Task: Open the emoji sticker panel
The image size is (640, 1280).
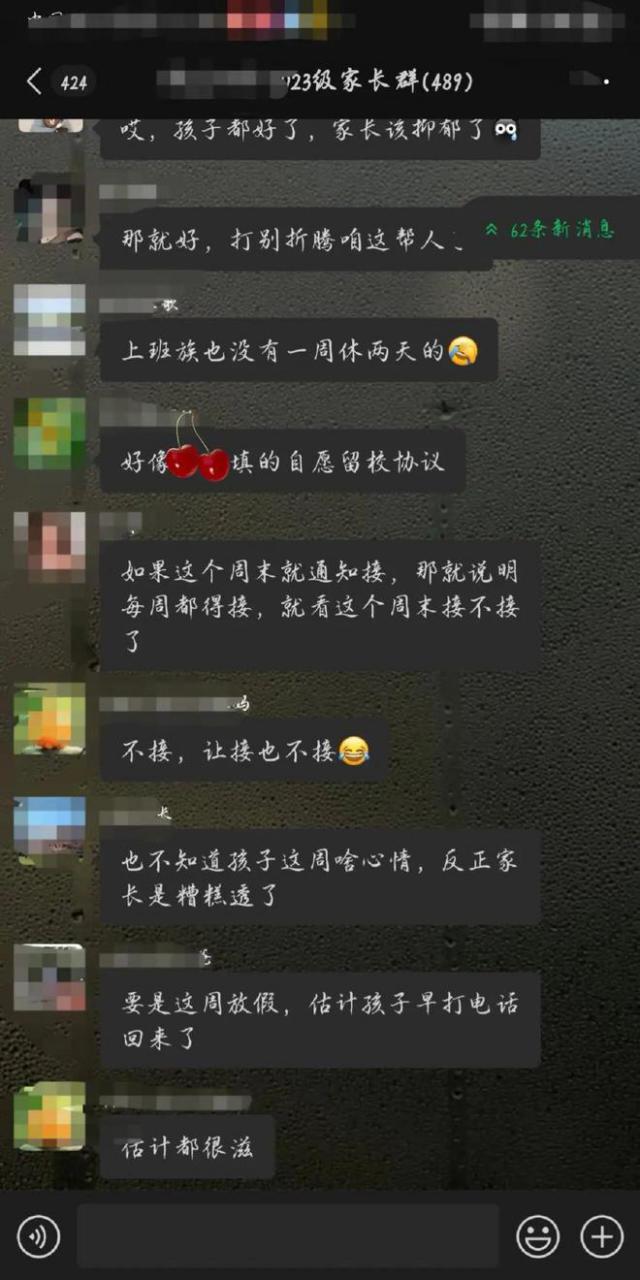Action: pyautogui.click(x=538, y=1237)
